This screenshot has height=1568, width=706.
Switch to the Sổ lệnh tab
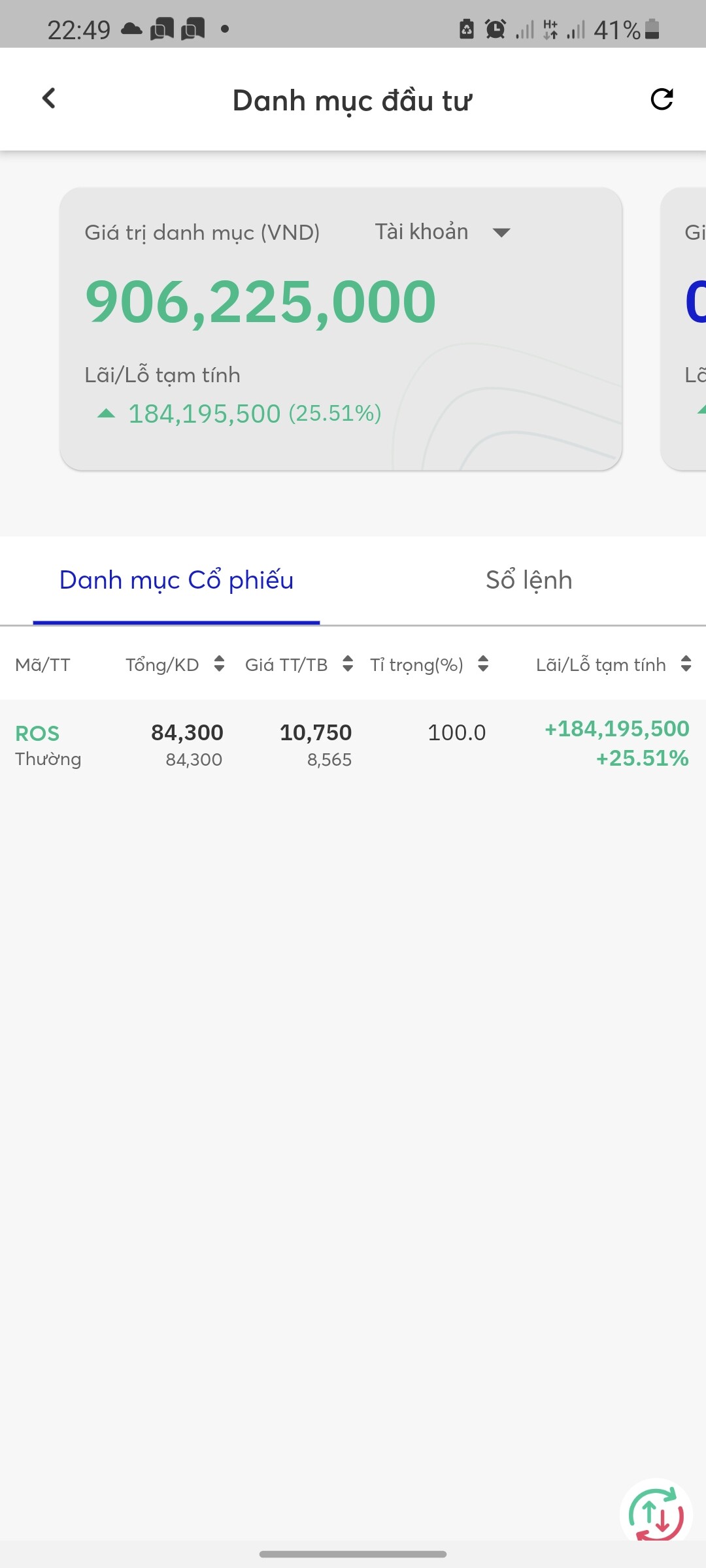tap(529, 580)
